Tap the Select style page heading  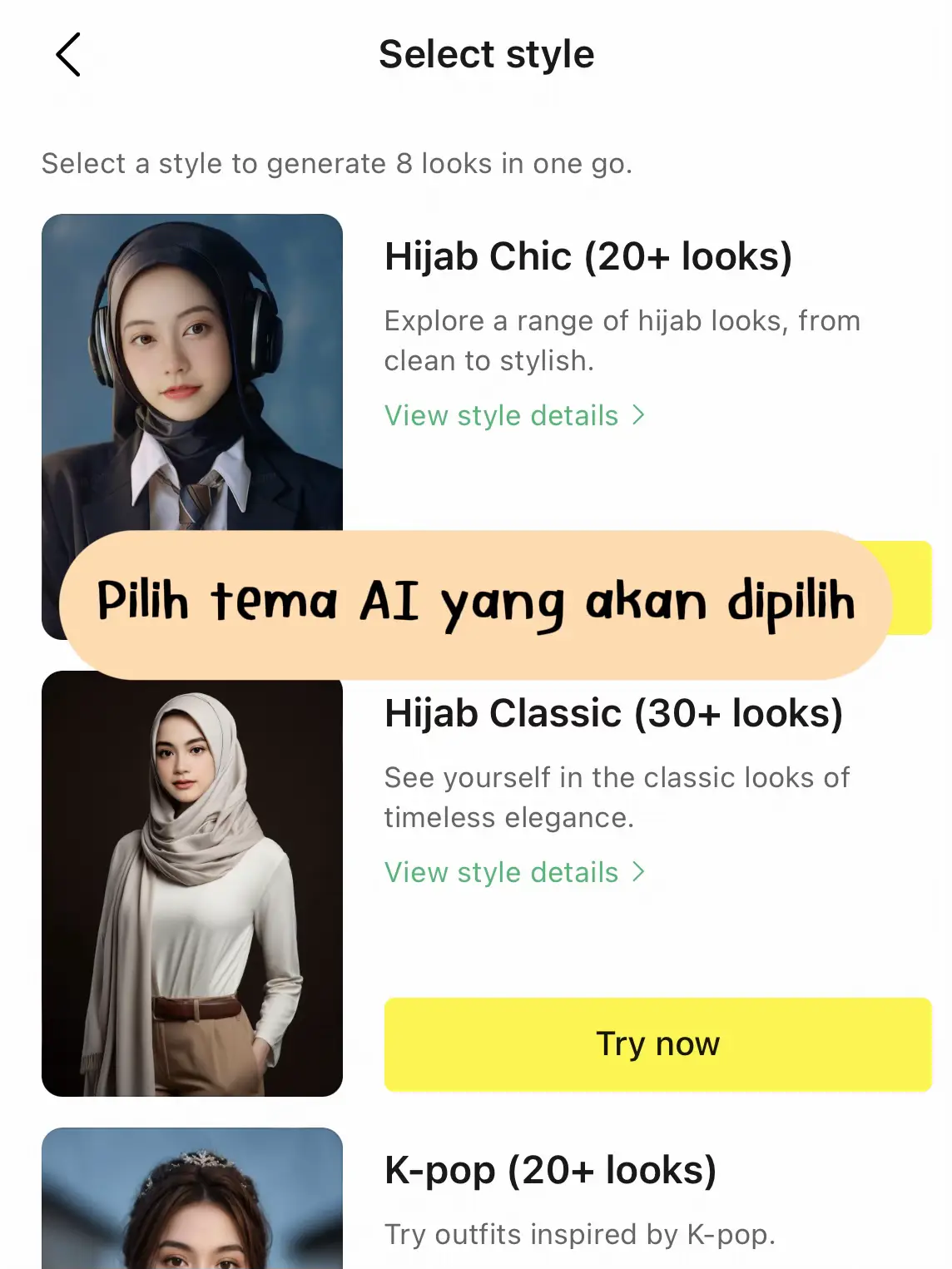click(487, 53)
